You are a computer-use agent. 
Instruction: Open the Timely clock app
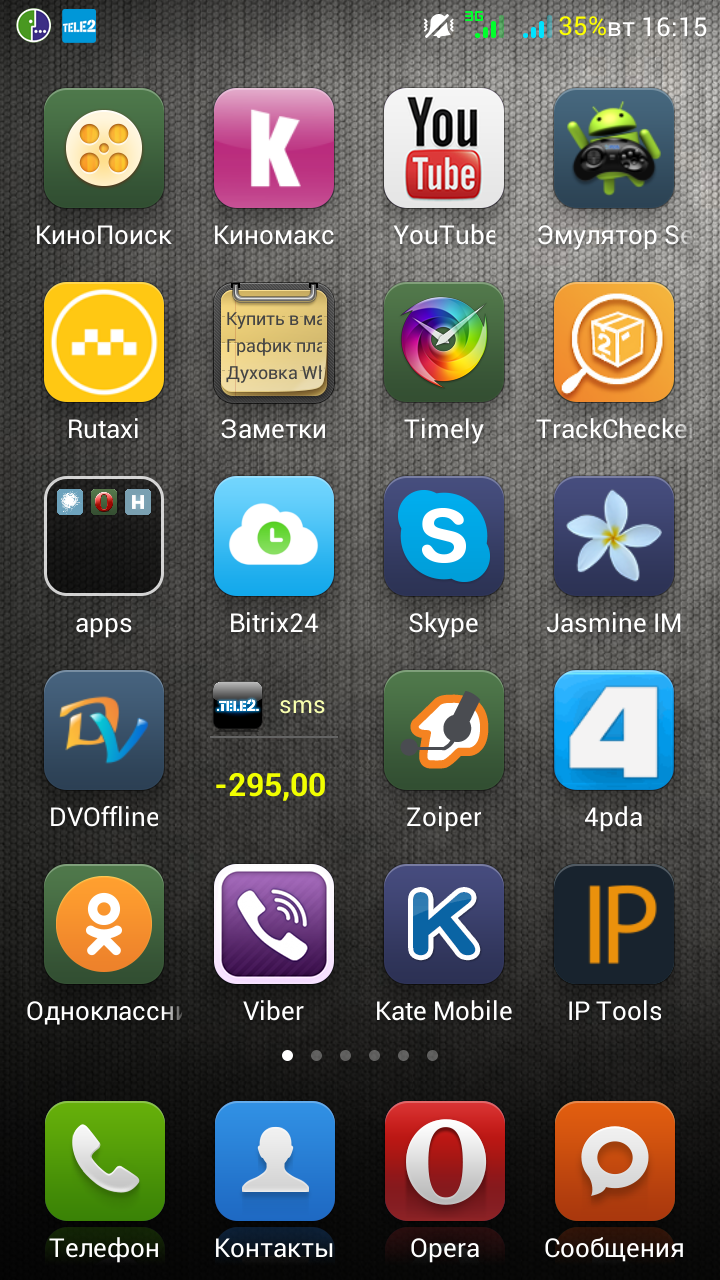(444, 342)
